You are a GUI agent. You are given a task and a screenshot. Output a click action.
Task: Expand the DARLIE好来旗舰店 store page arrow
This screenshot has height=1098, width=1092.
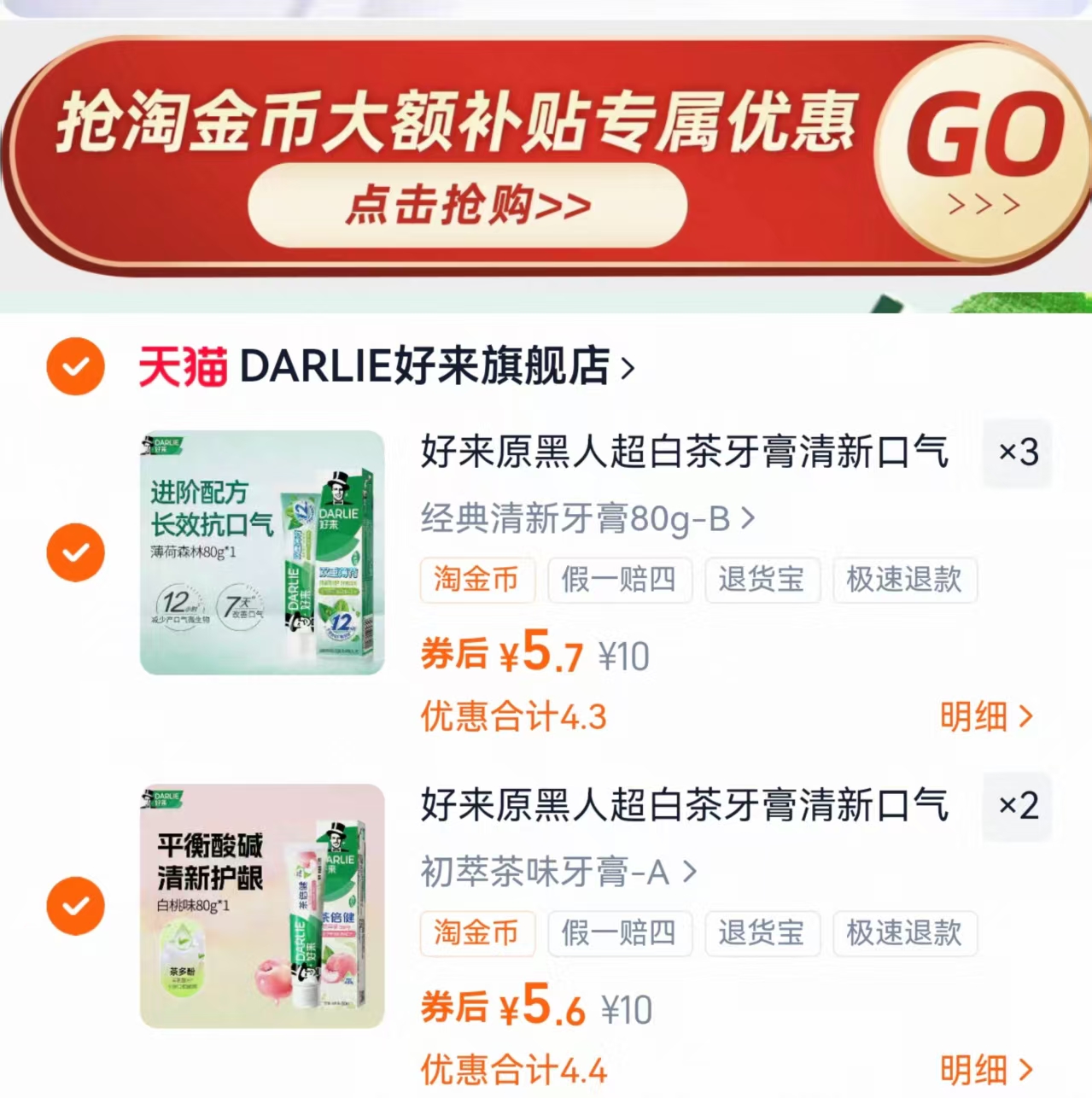(629, 367)
